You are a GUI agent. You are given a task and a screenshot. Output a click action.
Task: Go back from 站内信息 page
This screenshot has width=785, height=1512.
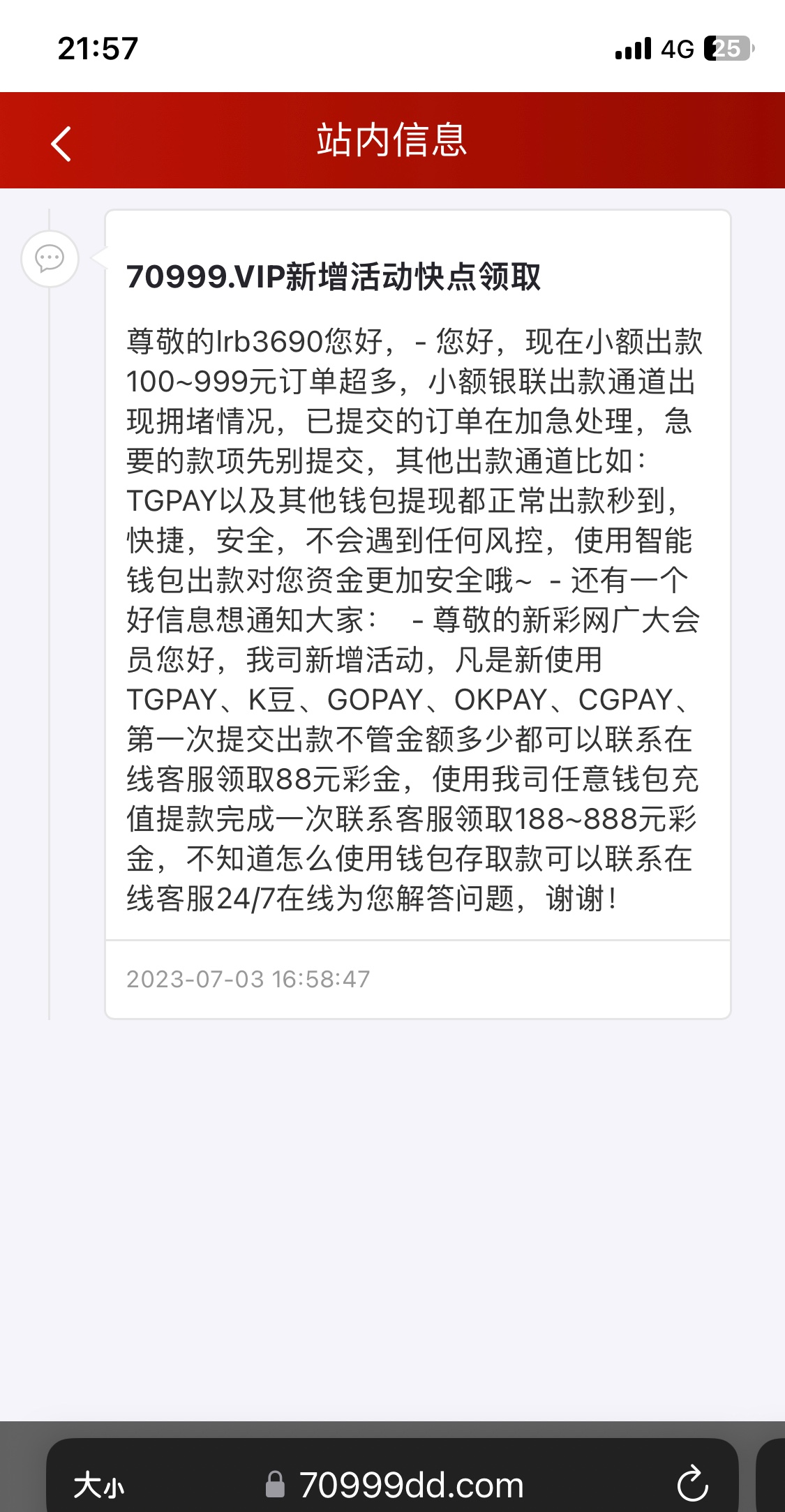[61, 143]
